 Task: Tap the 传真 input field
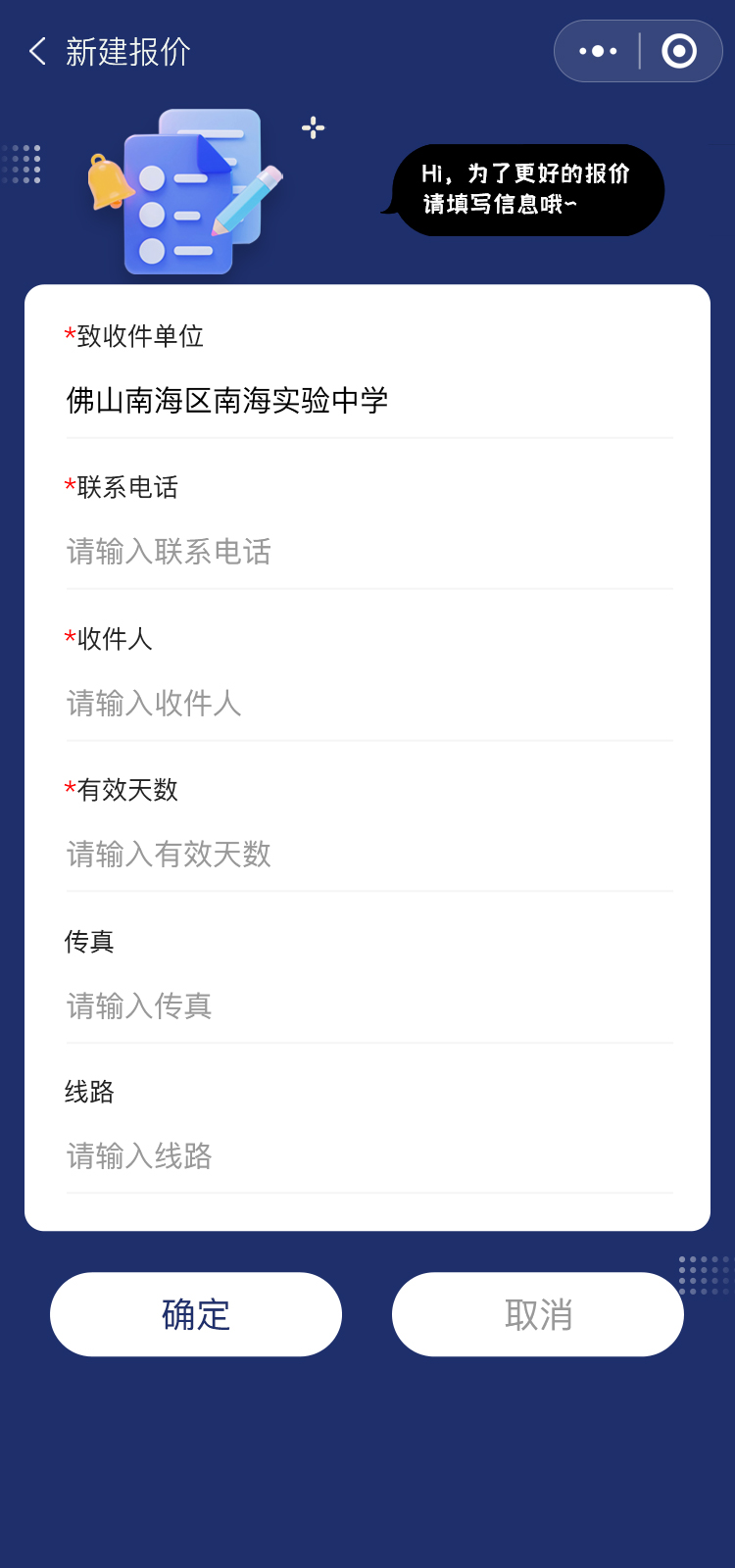point(367,1005)
